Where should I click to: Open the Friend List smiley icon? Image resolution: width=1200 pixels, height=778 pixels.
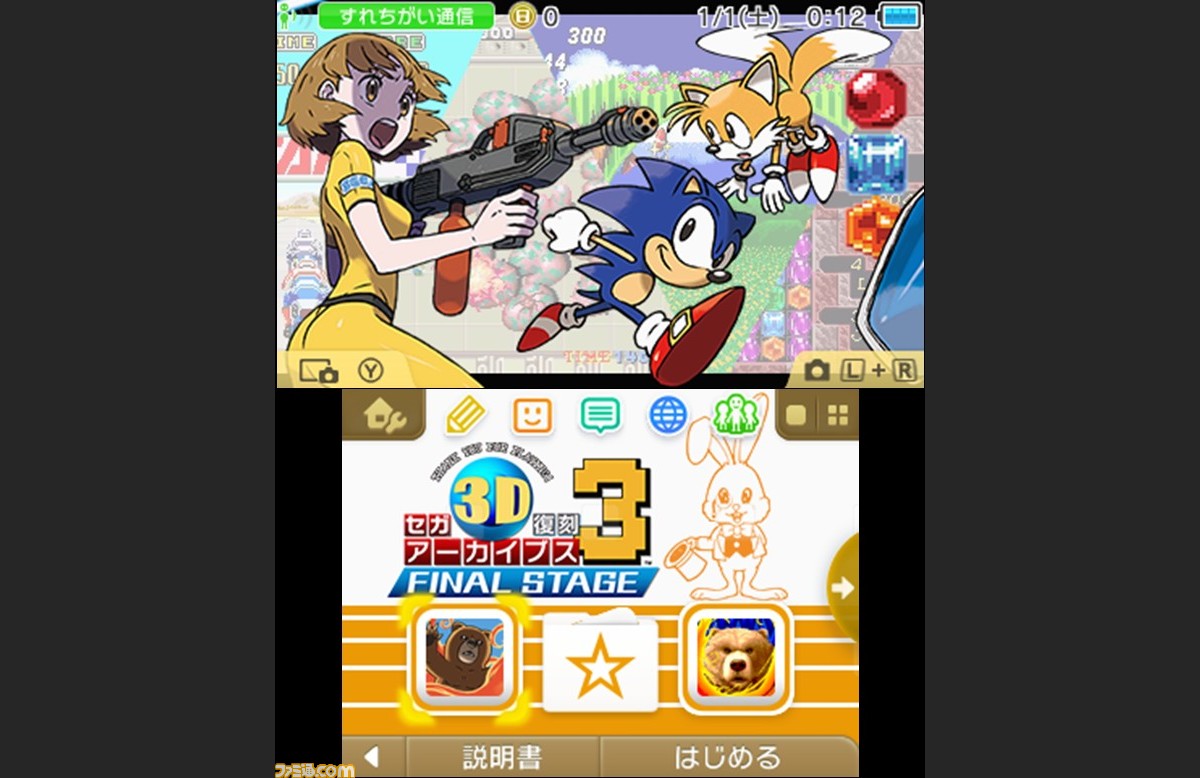click(532, 414)
